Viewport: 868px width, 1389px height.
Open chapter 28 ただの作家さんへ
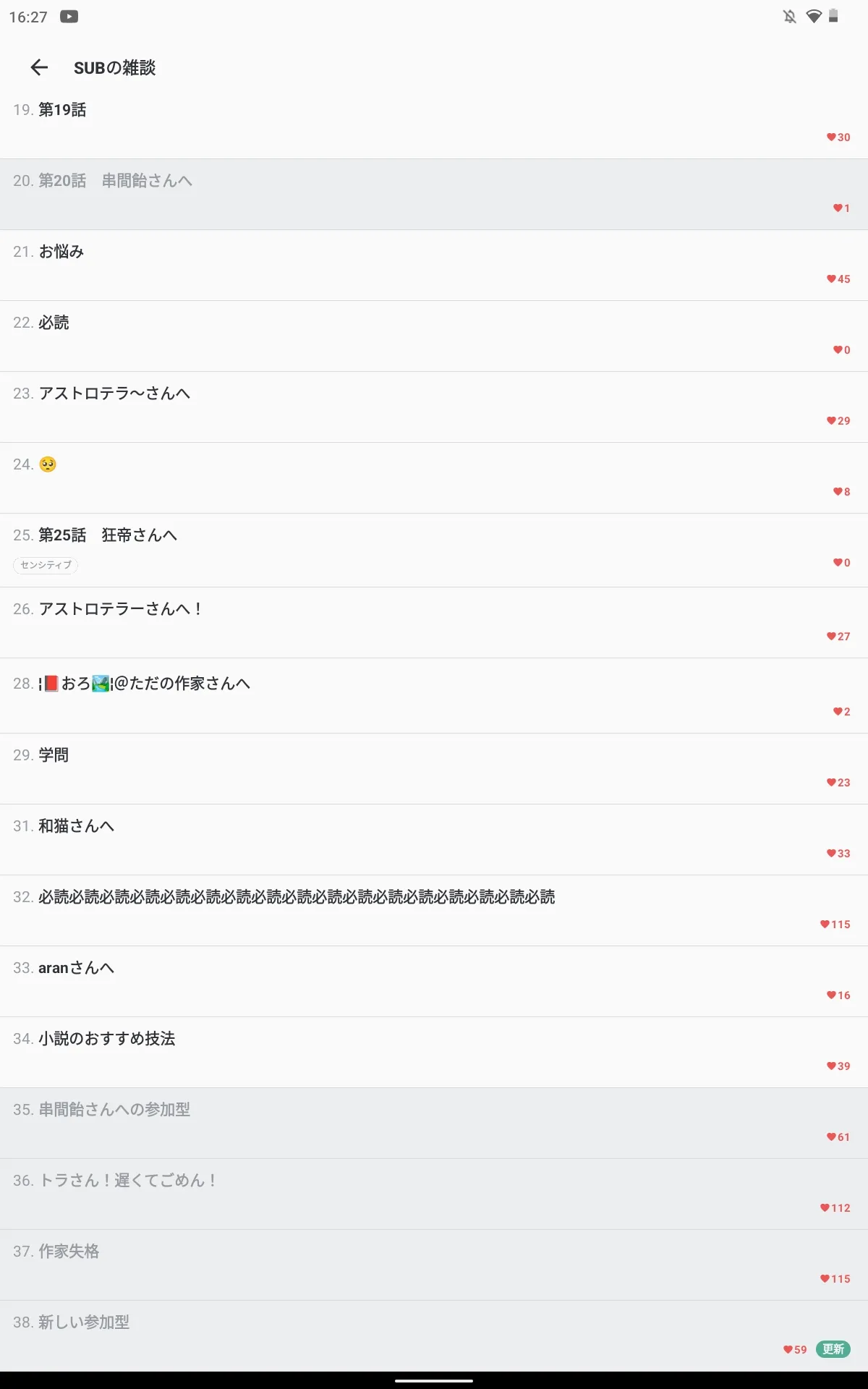click(434, 696)
